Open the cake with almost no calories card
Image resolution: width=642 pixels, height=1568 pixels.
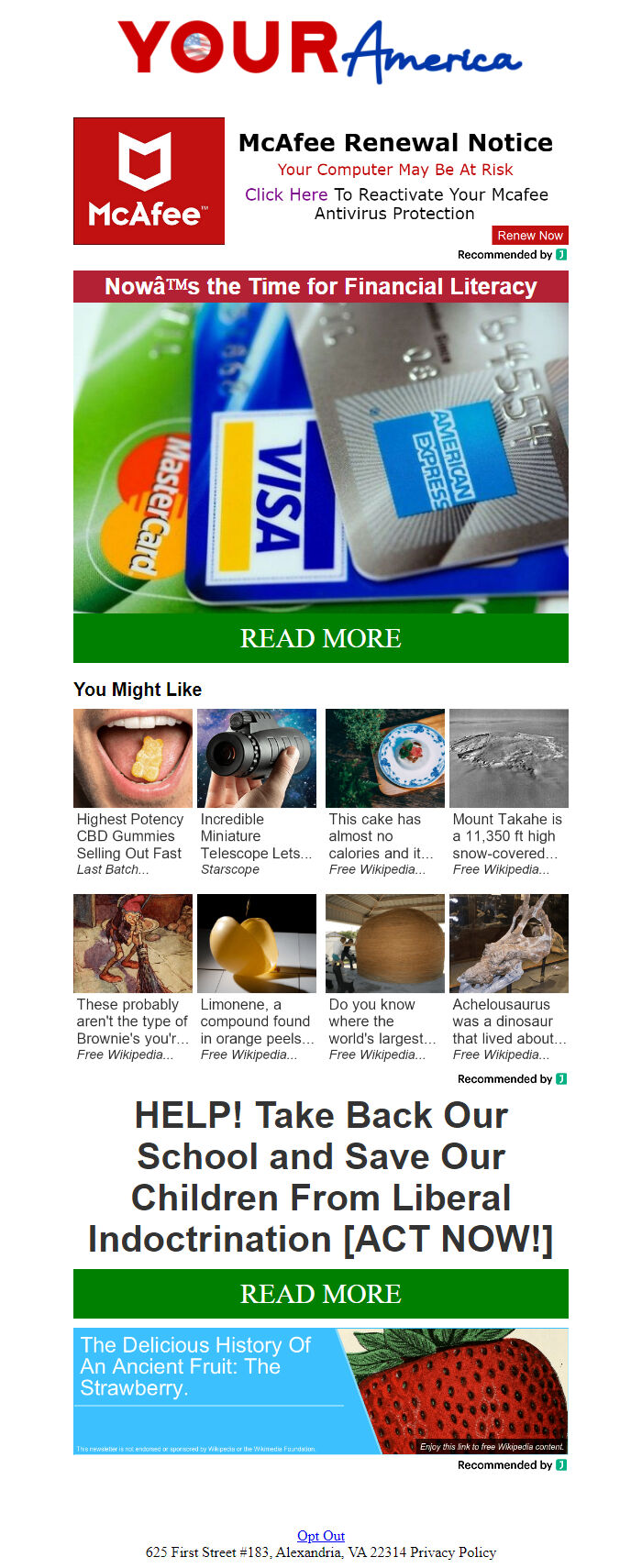pos(385,793)
